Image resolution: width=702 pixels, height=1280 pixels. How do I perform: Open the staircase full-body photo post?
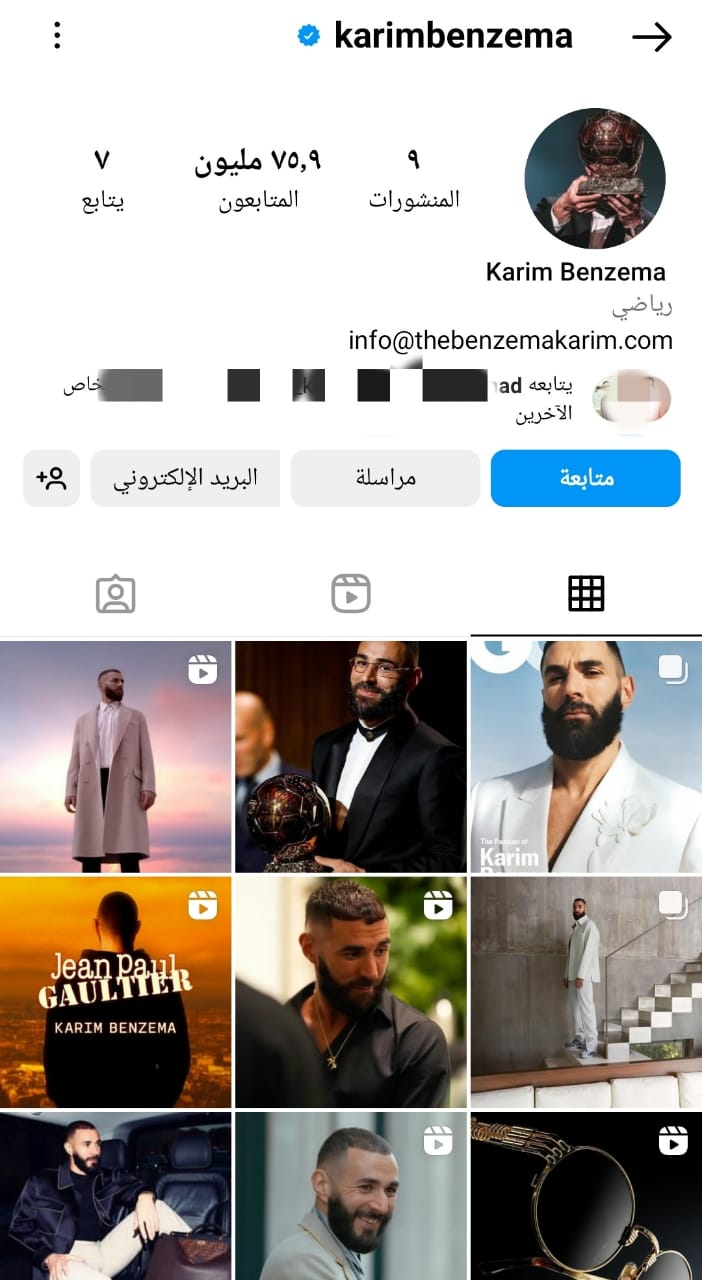[586, 992]
